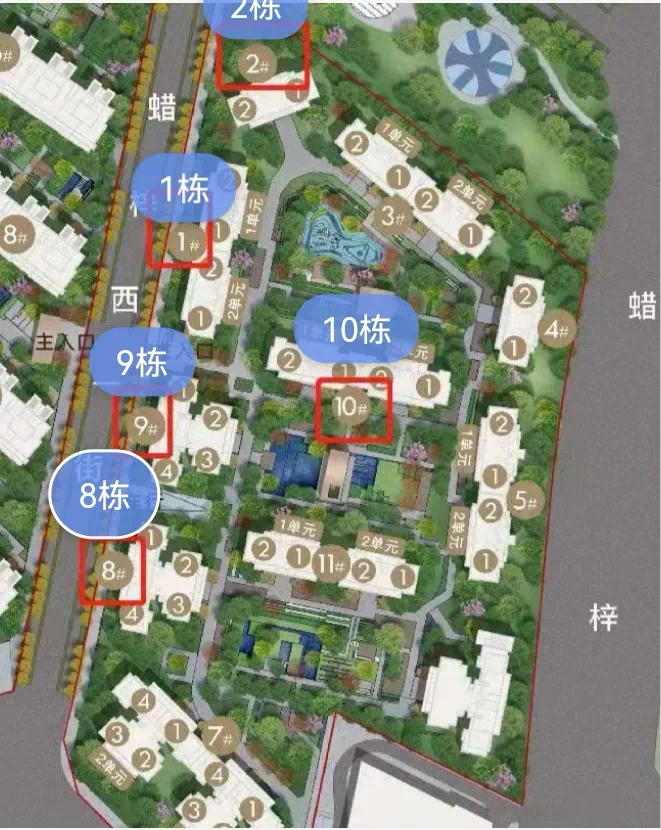Image resolution: width=661 pixels, height=830 pixels.
Task: Choose the 9栋 building bubble
Action: (x=141, y=363)
